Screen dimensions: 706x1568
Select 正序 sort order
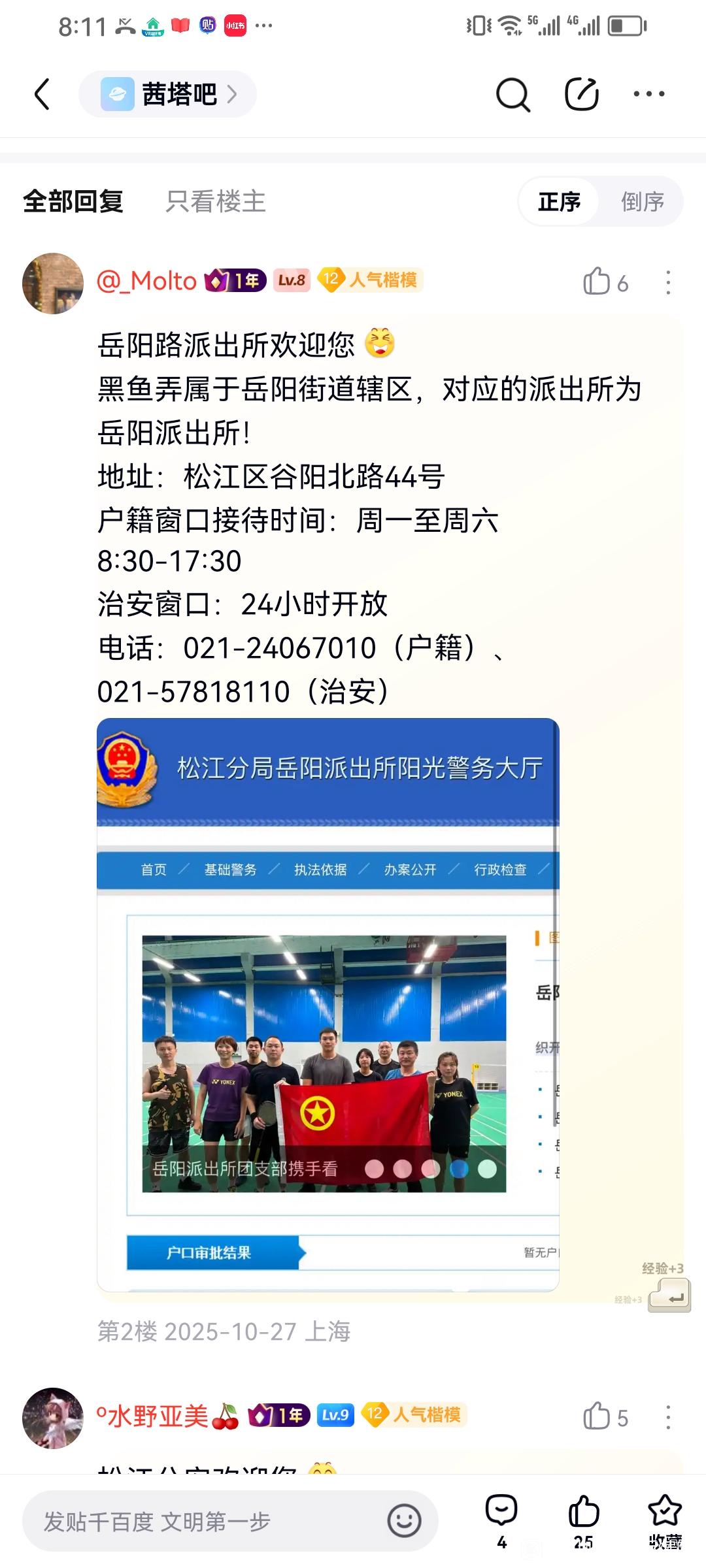pos(560,201)
